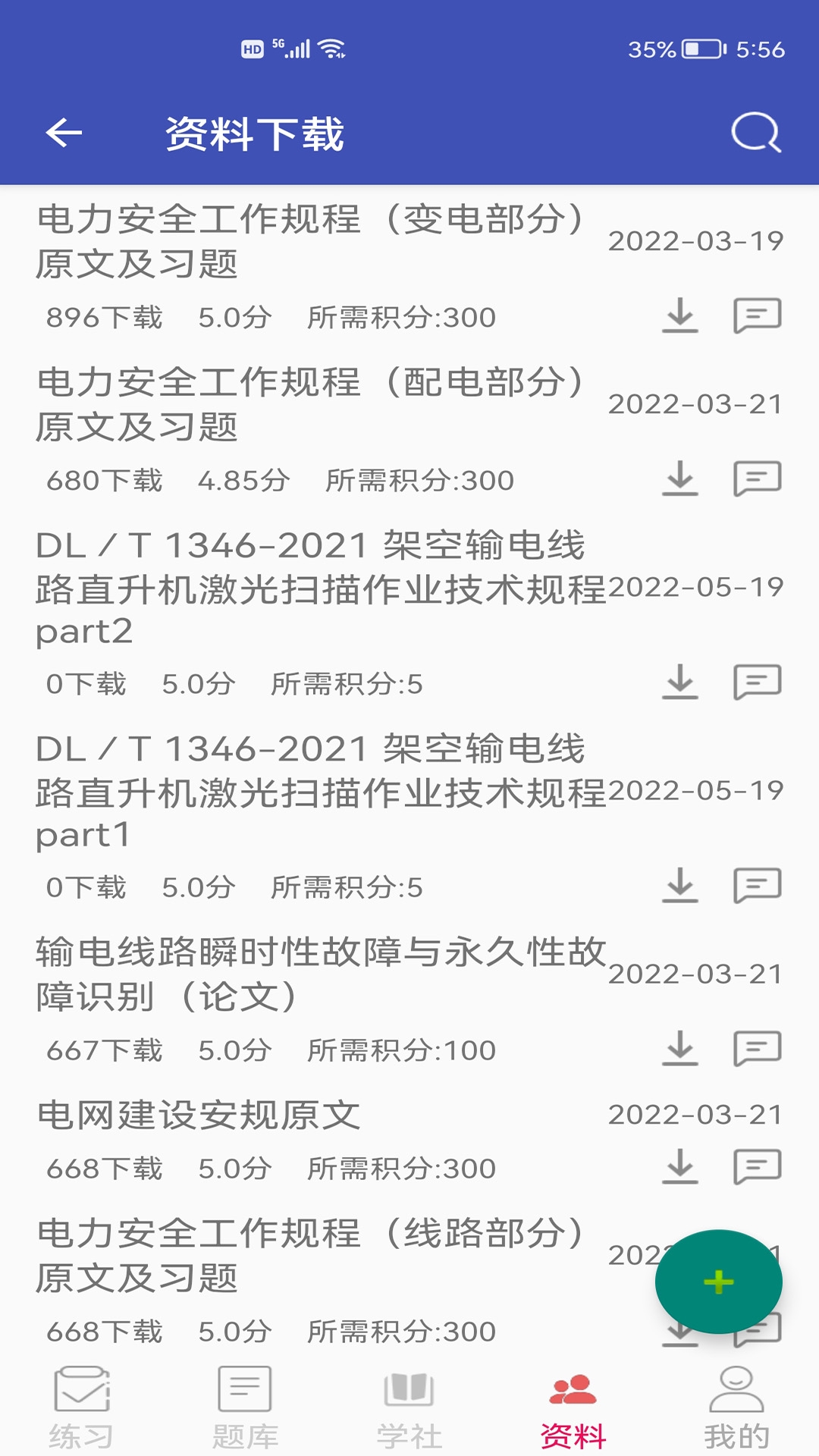This screenshot has height=1456, width=819.
Task: Go back using the arrow icon
Action: click(x=64, y=133)
